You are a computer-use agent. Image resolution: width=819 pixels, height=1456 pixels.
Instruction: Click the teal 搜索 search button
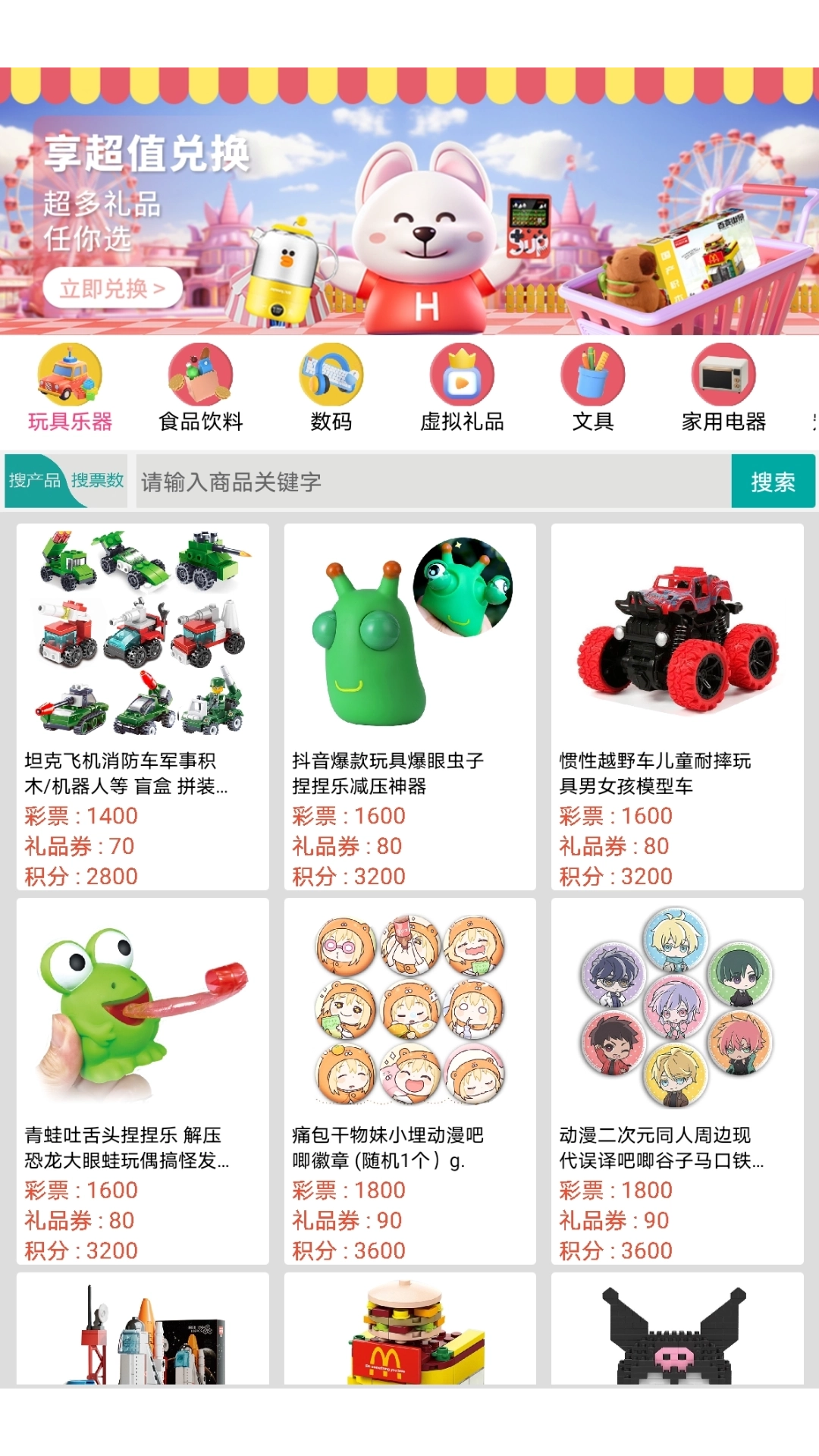[x=773, y=481]
